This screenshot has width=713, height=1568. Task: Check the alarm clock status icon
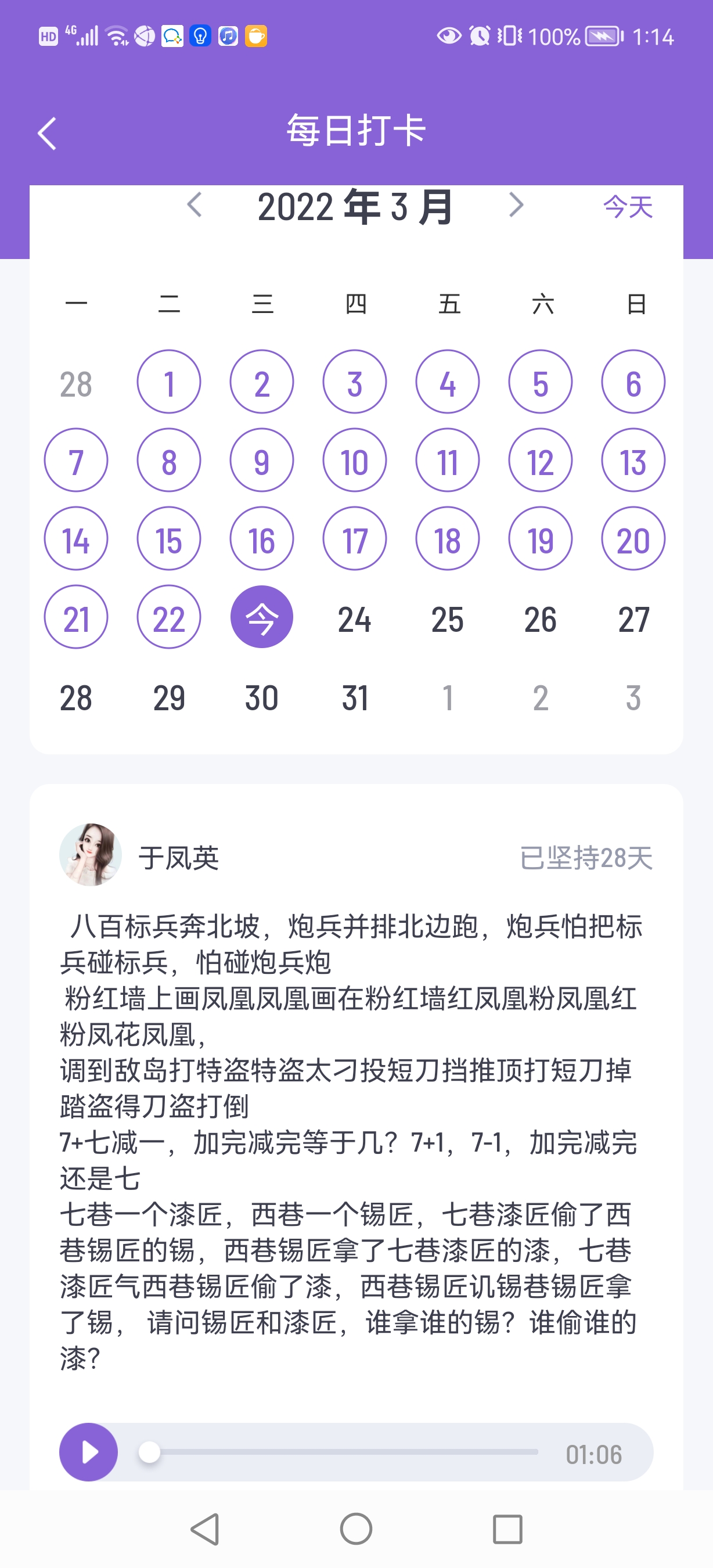(478, 37)
